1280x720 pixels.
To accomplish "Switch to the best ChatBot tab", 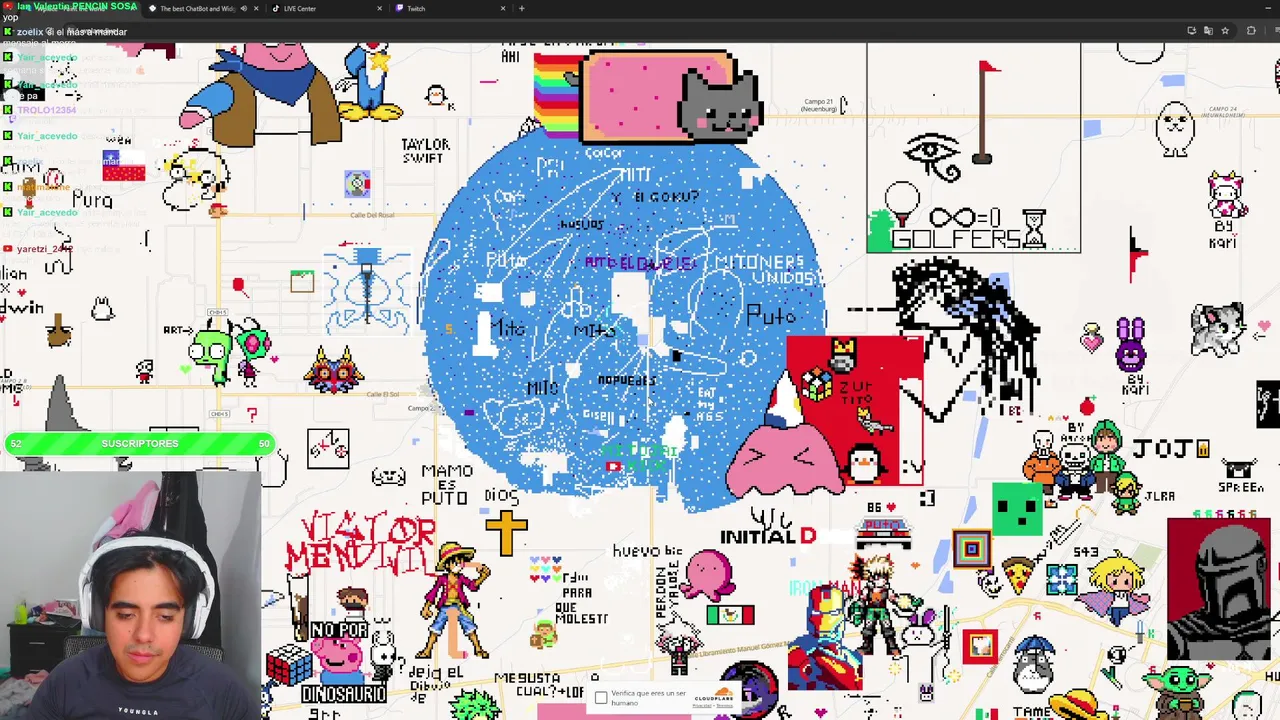I will (x=195, y=9).
